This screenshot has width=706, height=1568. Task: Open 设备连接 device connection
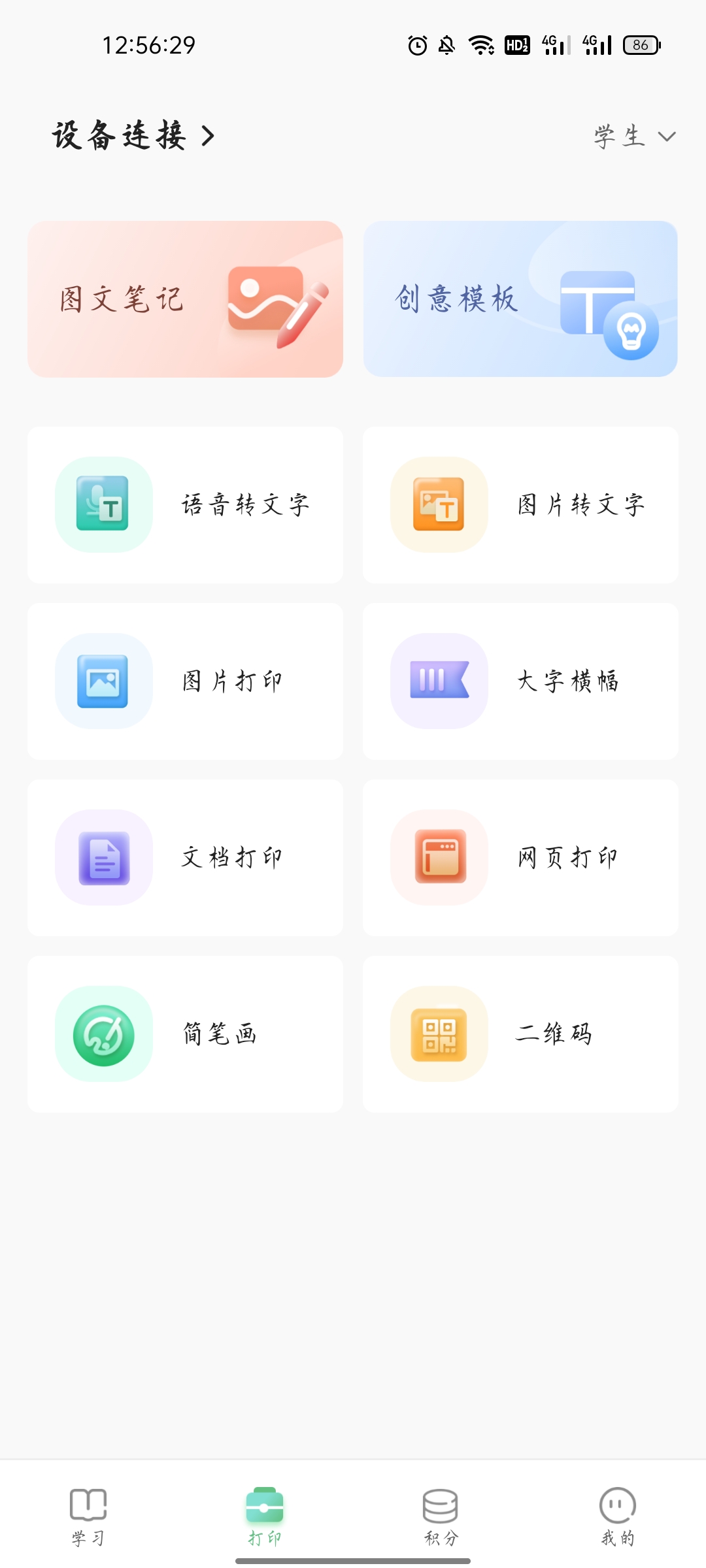tap(133, 136)
